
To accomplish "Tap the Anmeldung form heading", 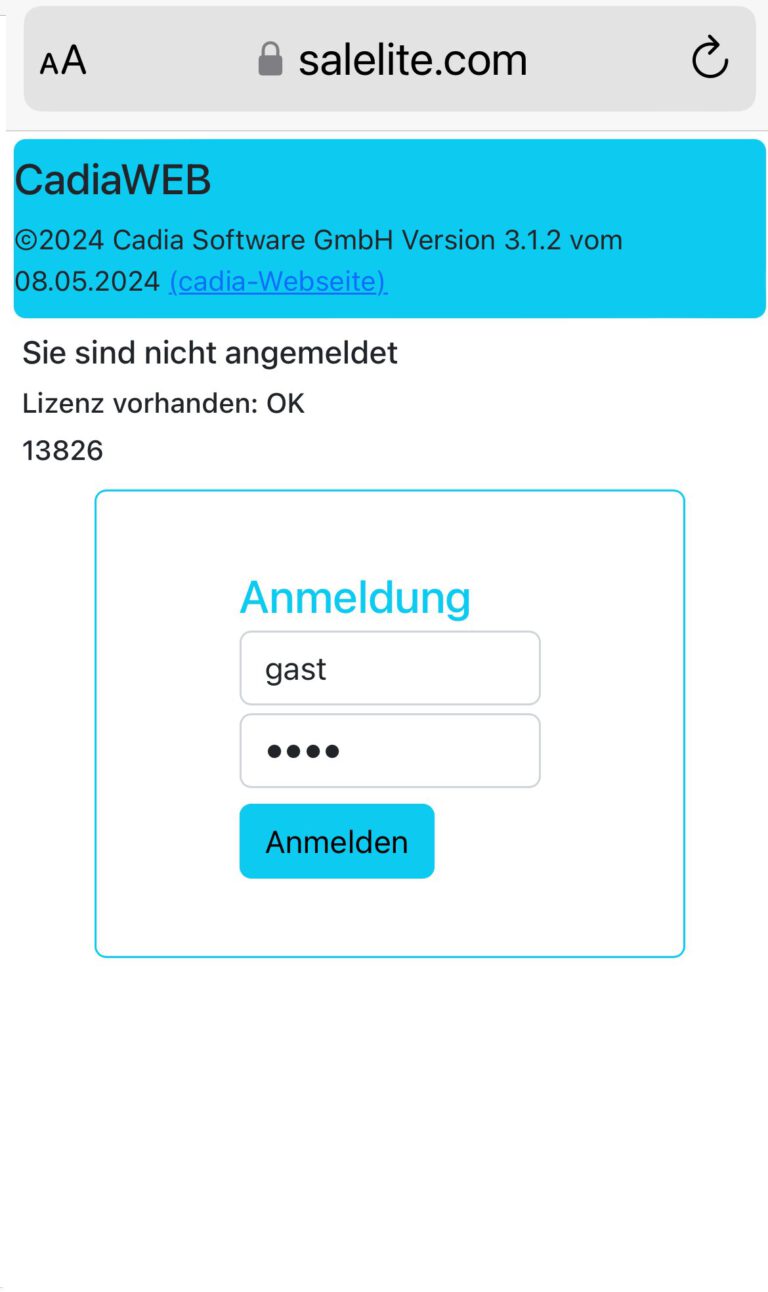I will [355, 596].
